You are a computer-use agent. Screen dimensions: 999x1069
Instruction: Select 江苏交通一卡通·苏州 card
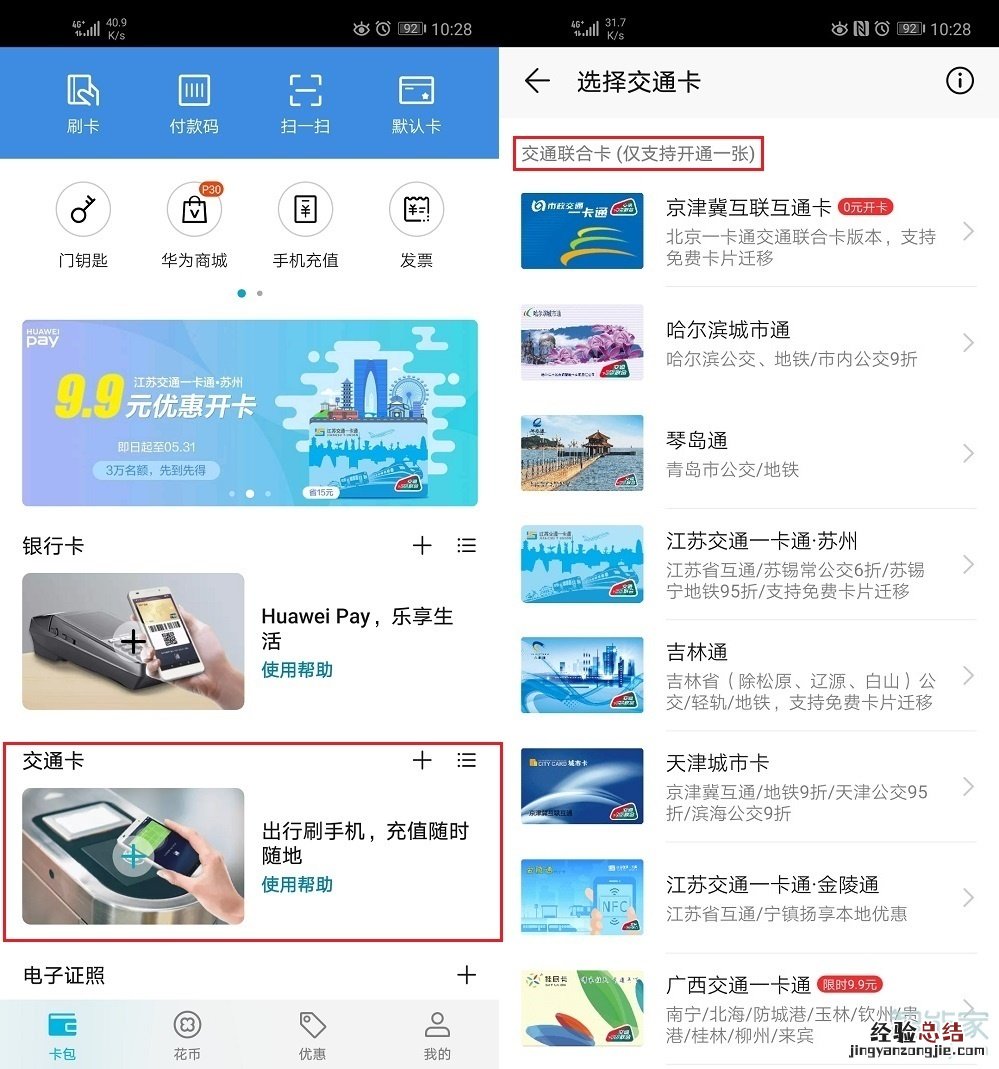tap(748, 565)
